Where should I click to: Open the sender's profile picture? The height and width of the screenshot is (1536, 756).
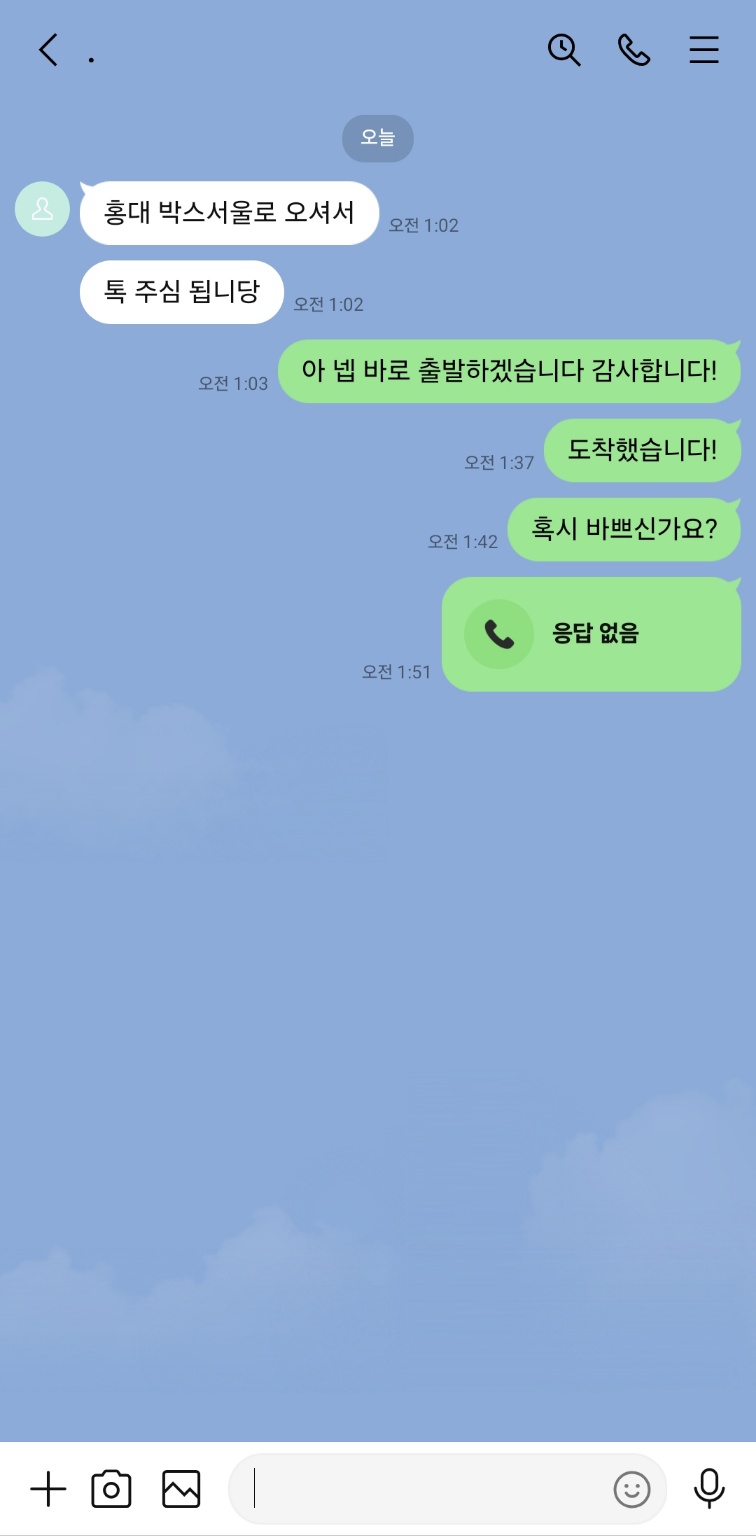point(42,209)
